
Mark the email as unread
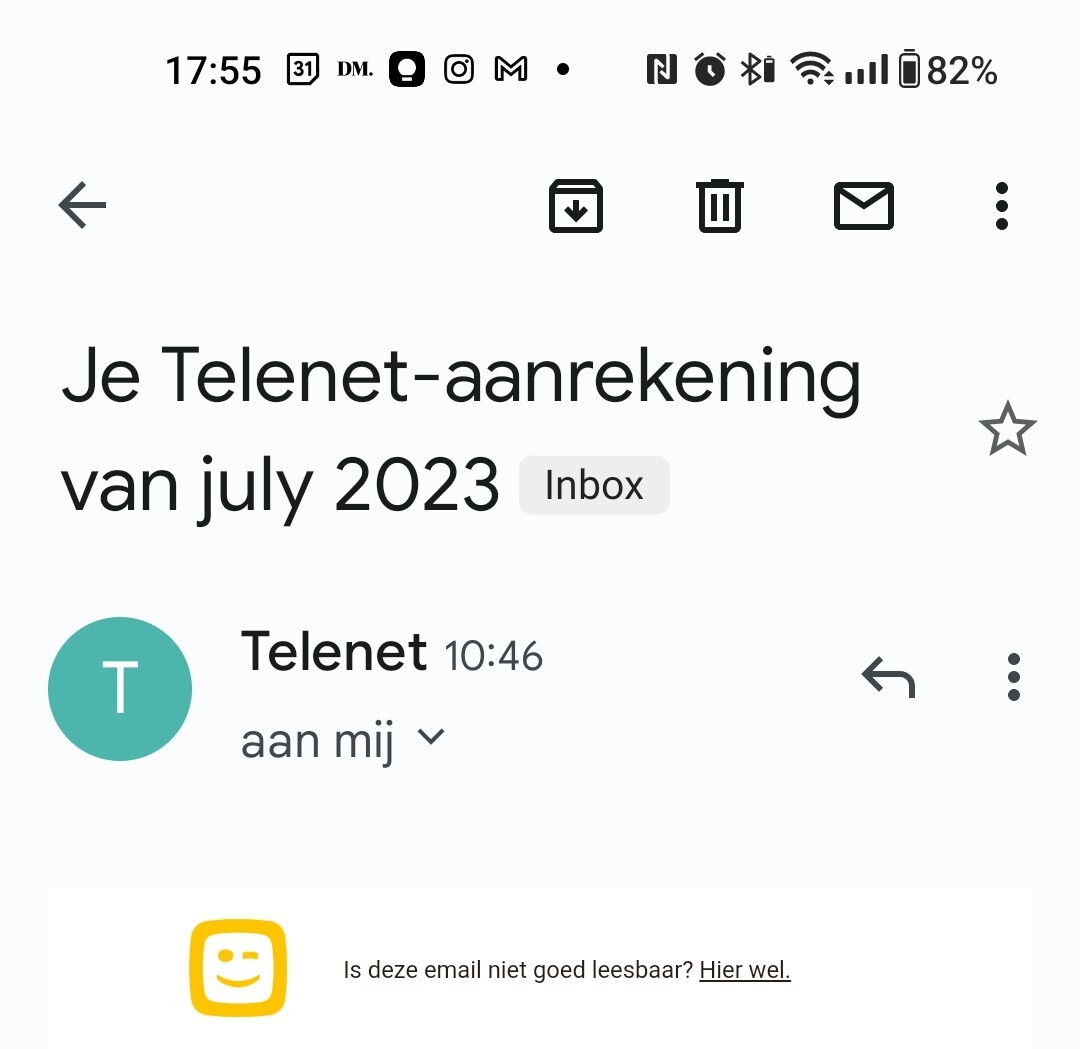point(863,206)
